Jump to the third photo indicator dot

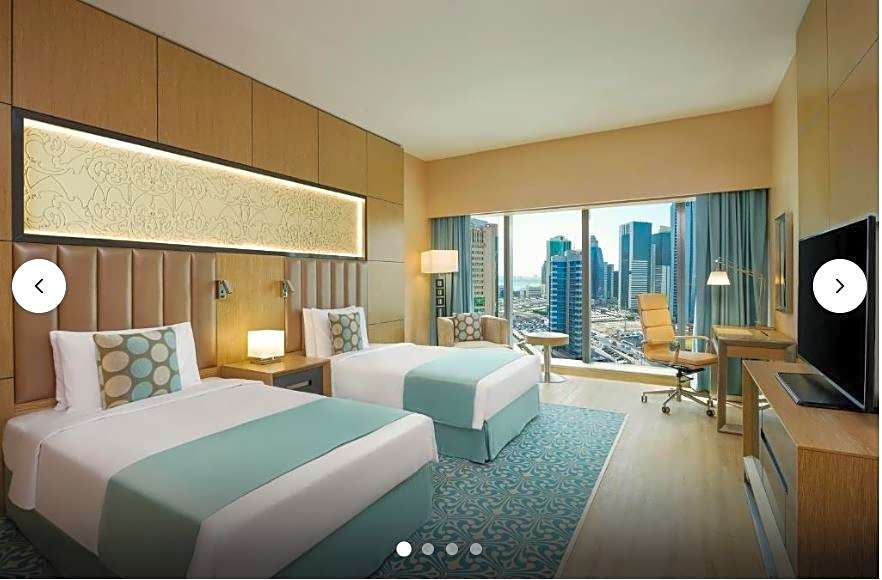pos(452,549)
